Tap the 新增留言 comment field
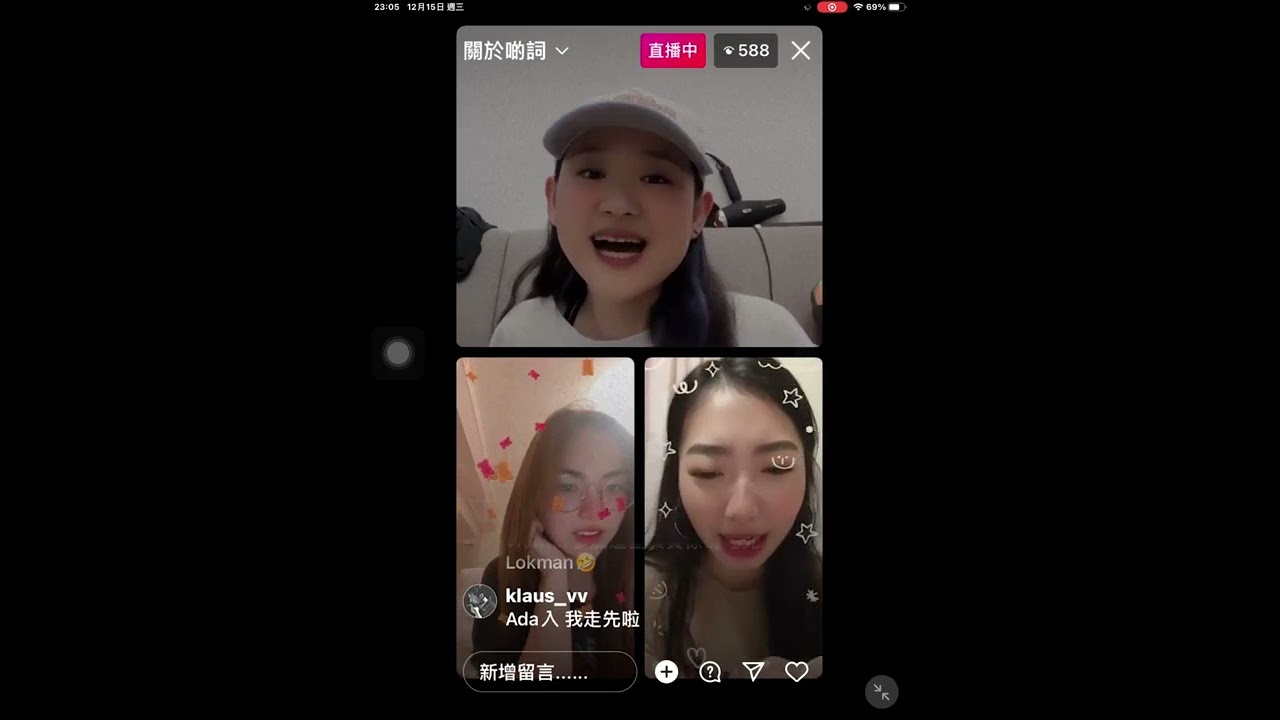The height and width of the screenshot is (720, 1280). coord(549,672)
